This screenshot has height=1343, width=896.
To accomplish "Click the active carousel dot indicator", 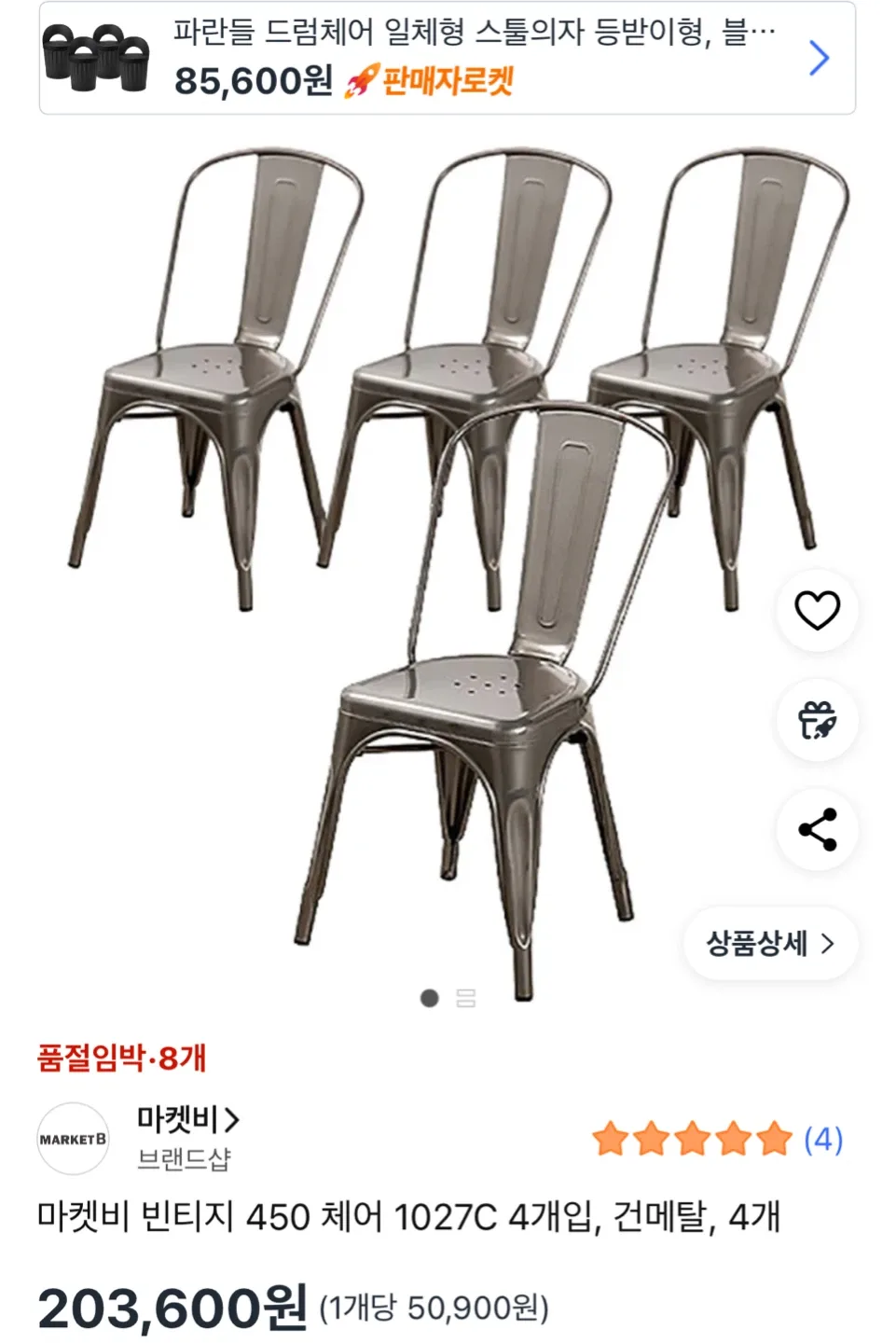I will coord(430,999).
